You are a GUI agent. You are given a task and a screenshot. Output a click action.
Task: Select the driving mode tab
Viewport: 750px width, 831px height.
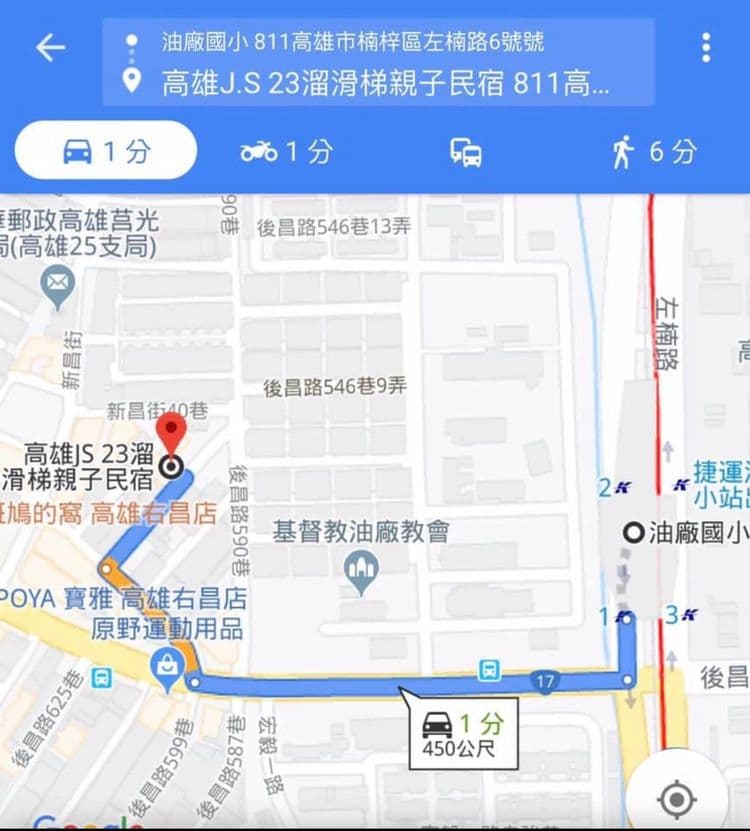coord(105,151)
